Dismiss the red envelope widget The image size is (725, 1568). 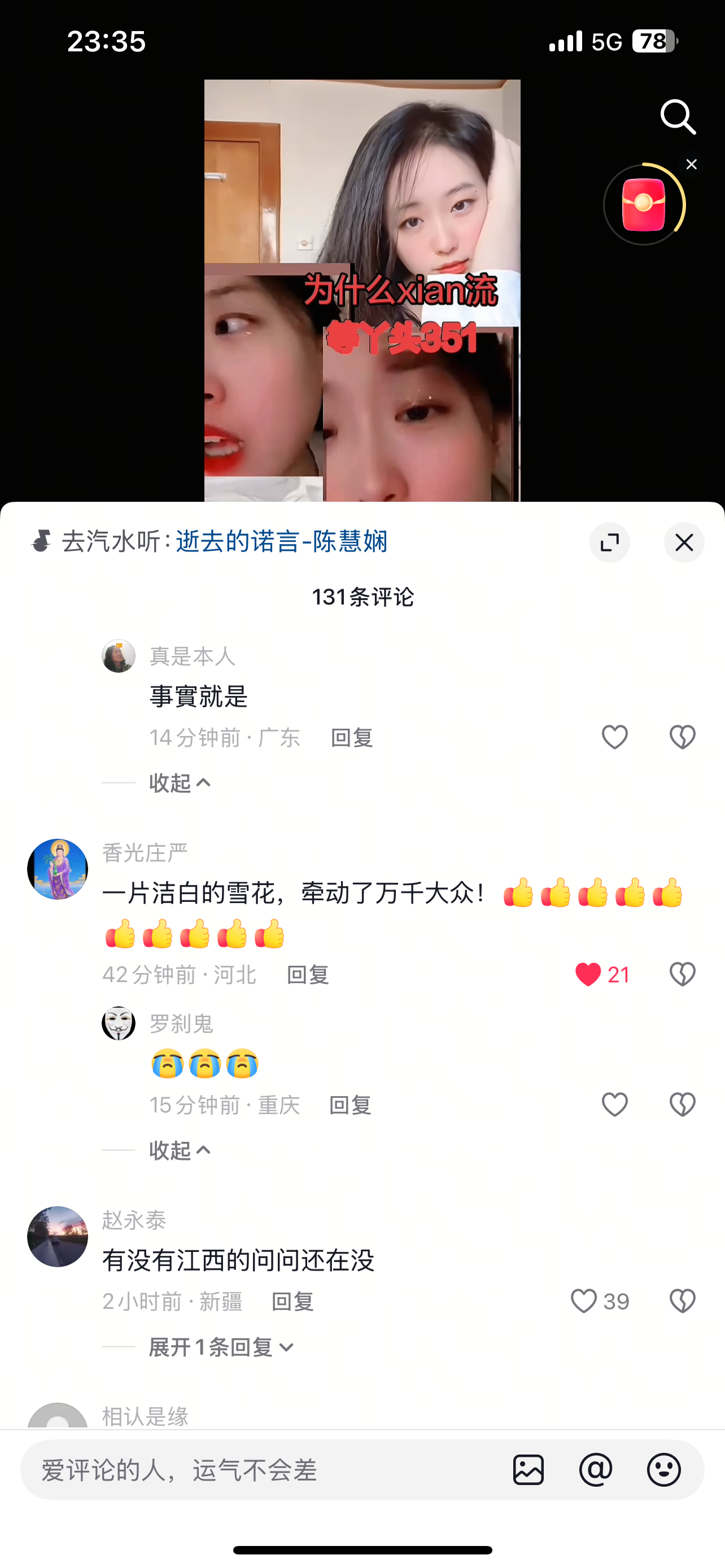pyautogui.click(x=691, y=164)
